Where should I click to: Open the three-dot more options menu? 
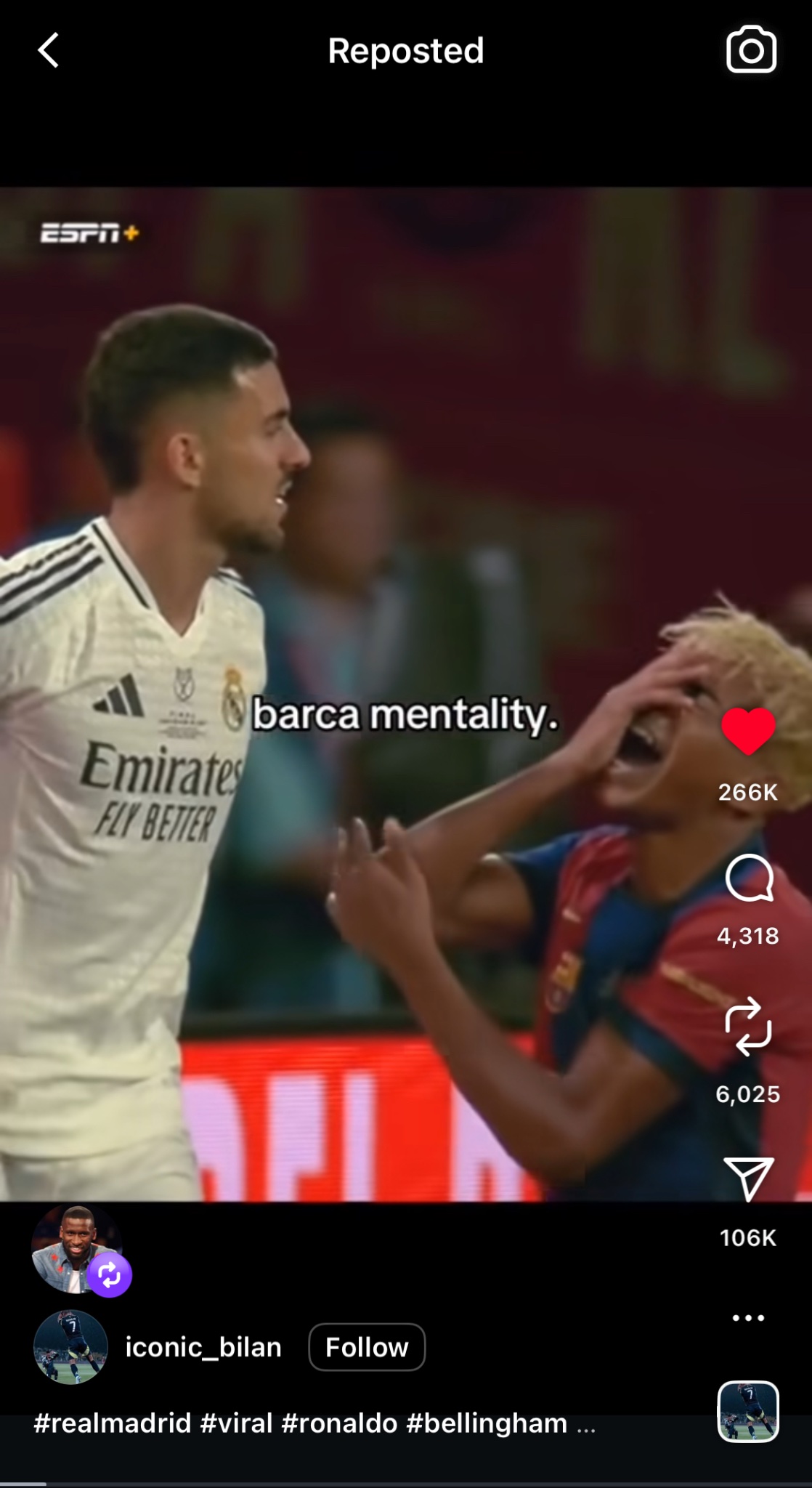tap(748, 1318)
